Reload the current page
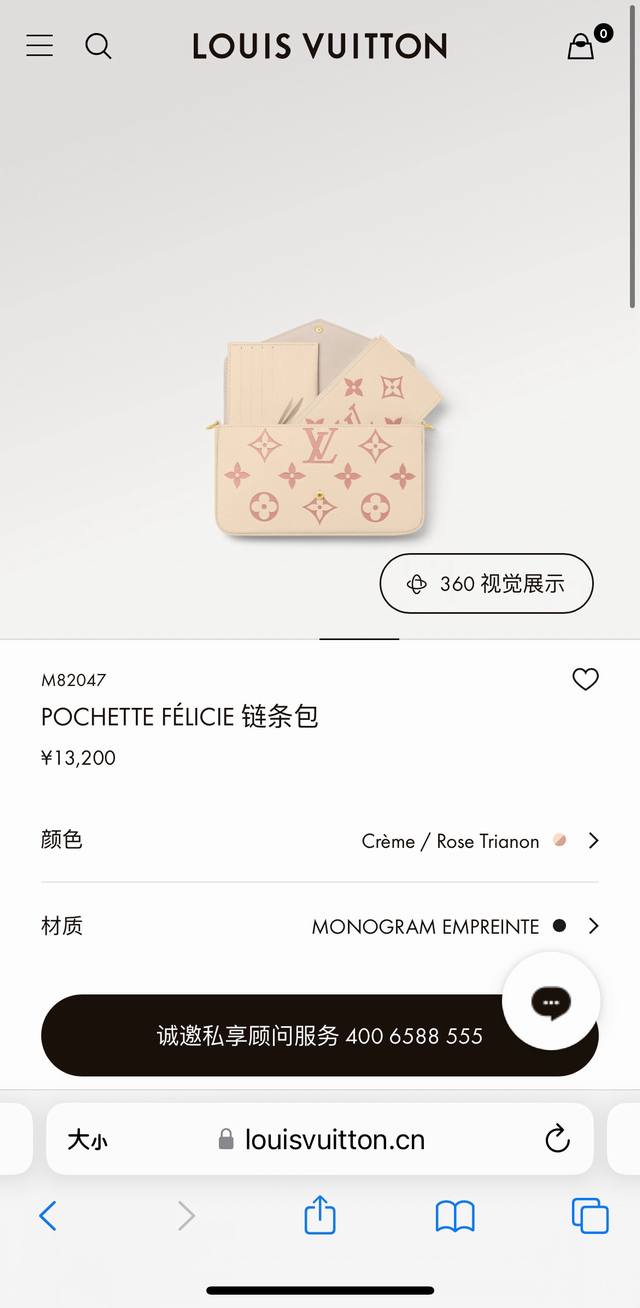The image size is (640, 1308). click(557, 1139)
